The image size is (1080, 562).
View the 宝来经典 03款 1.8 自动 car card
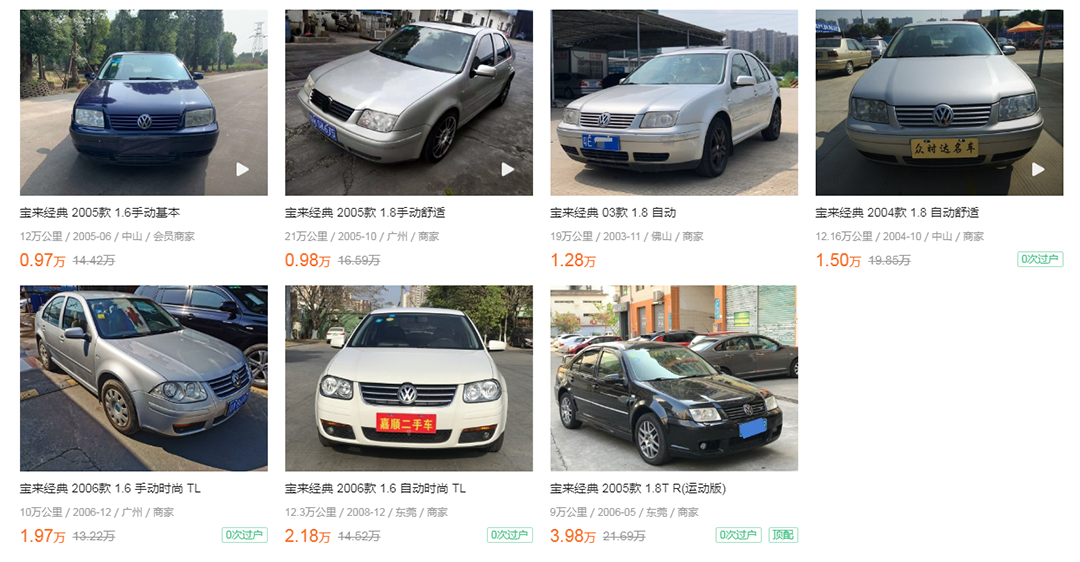point(673,103)
